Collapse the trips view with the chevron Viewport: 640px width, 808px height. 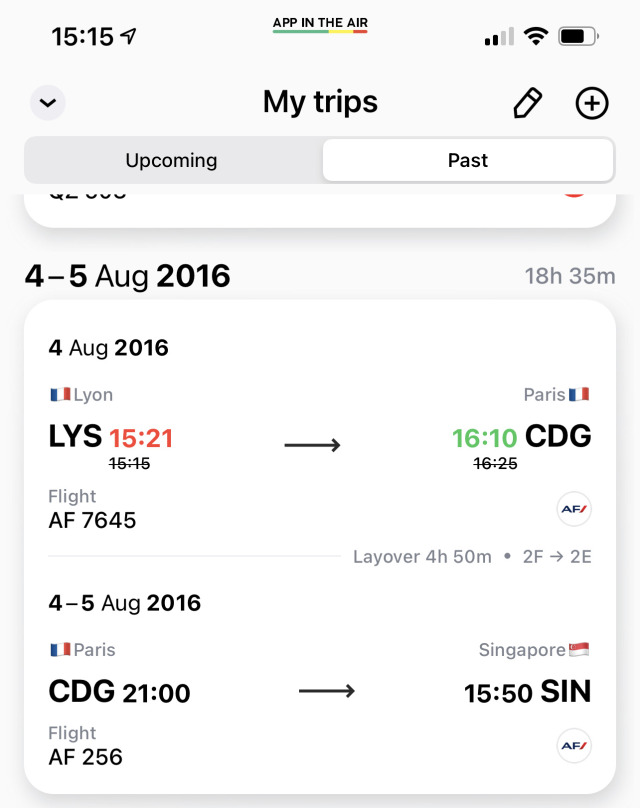[x=48, y=102]
